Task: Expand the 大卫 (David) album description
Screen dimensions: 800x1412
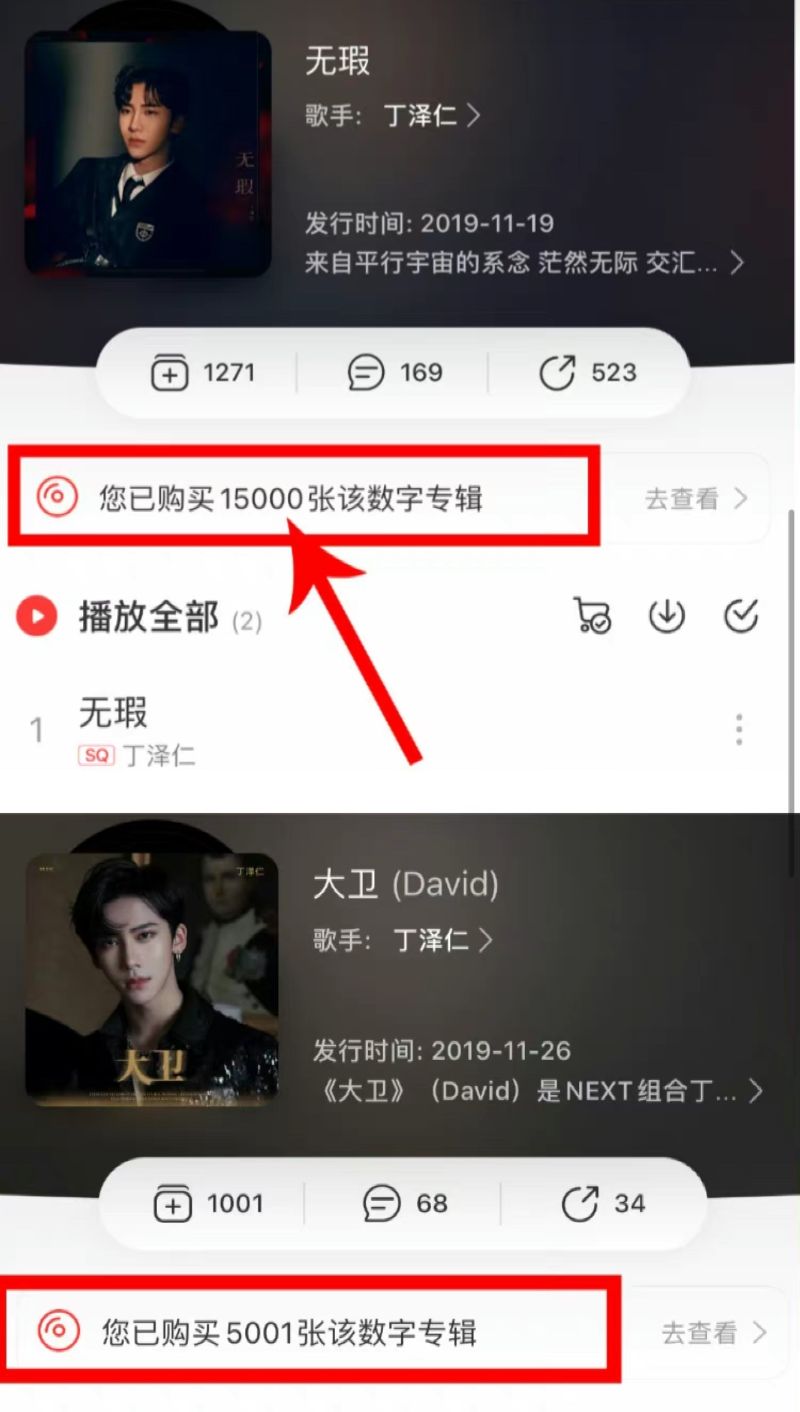Action: pyautogui.click(x=753, y=1090)
